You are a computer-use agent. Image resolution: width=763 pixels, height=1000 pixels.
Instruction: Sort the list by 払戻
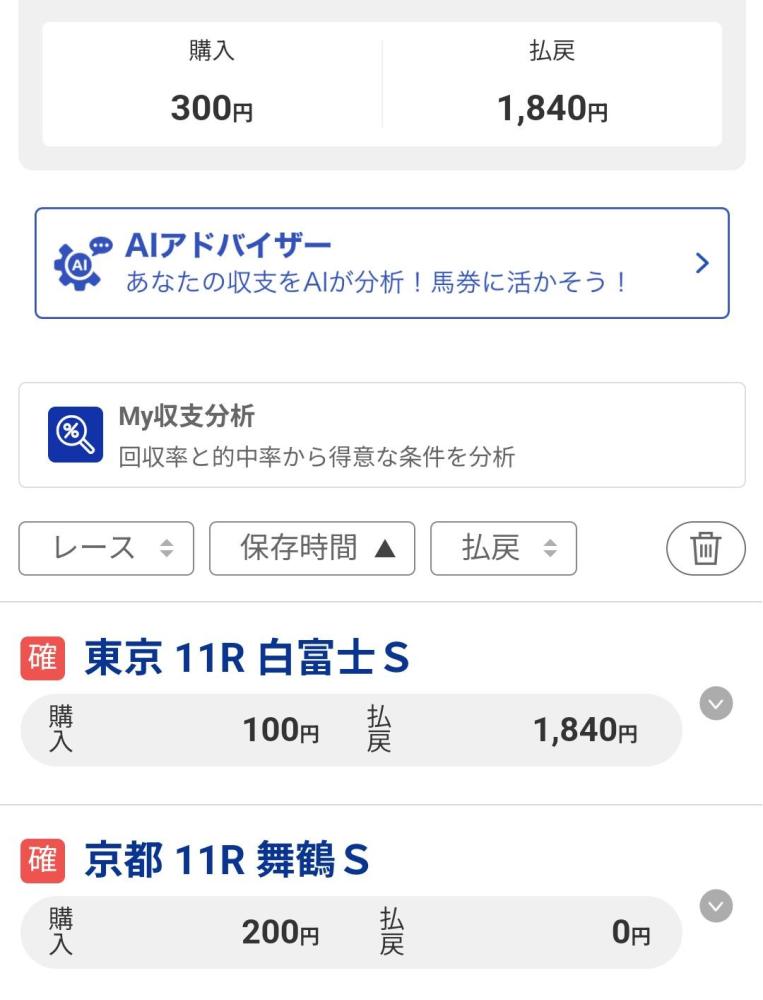(x=503, y=548)
